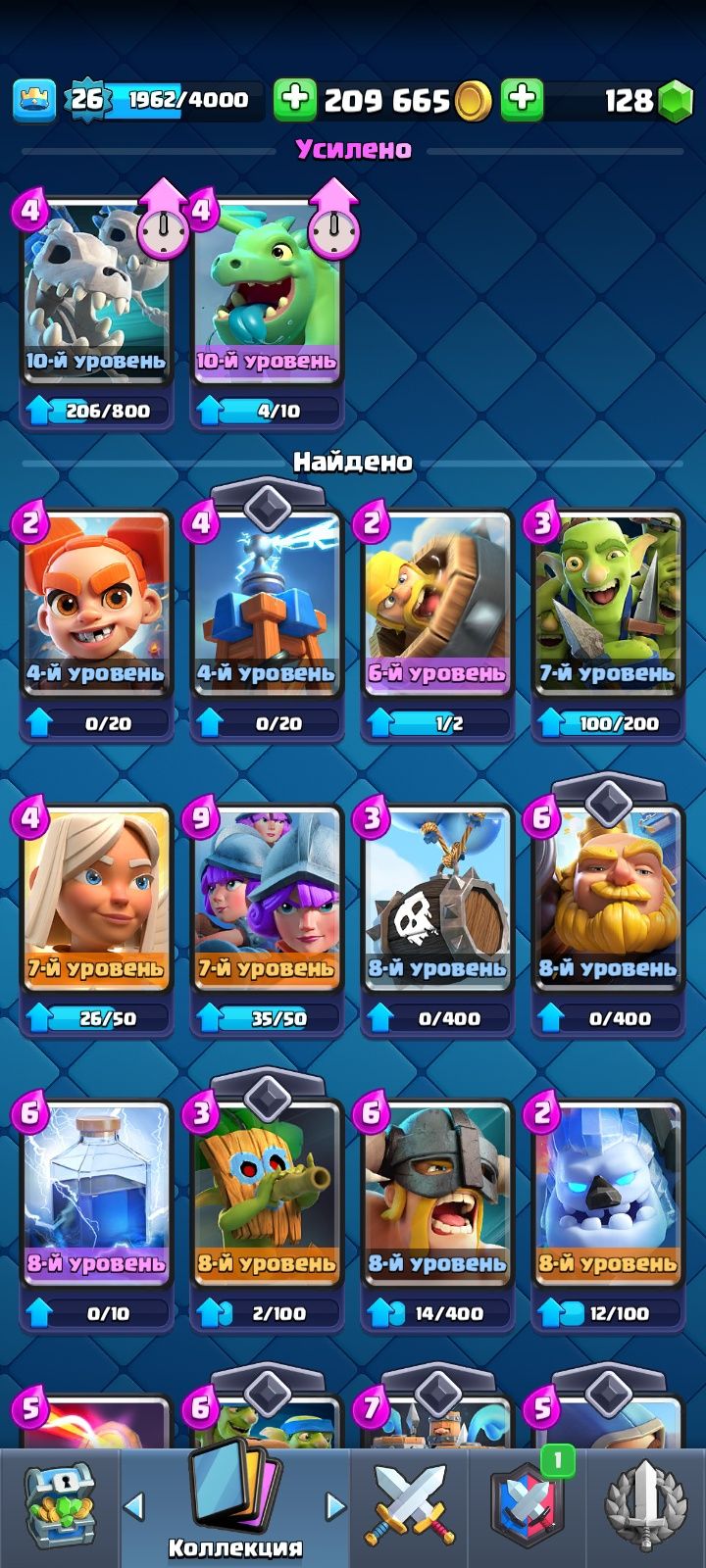Open the clan shield tab with badge
706x1568 pixels.
pyautogui.click(x=527, y=1506)
